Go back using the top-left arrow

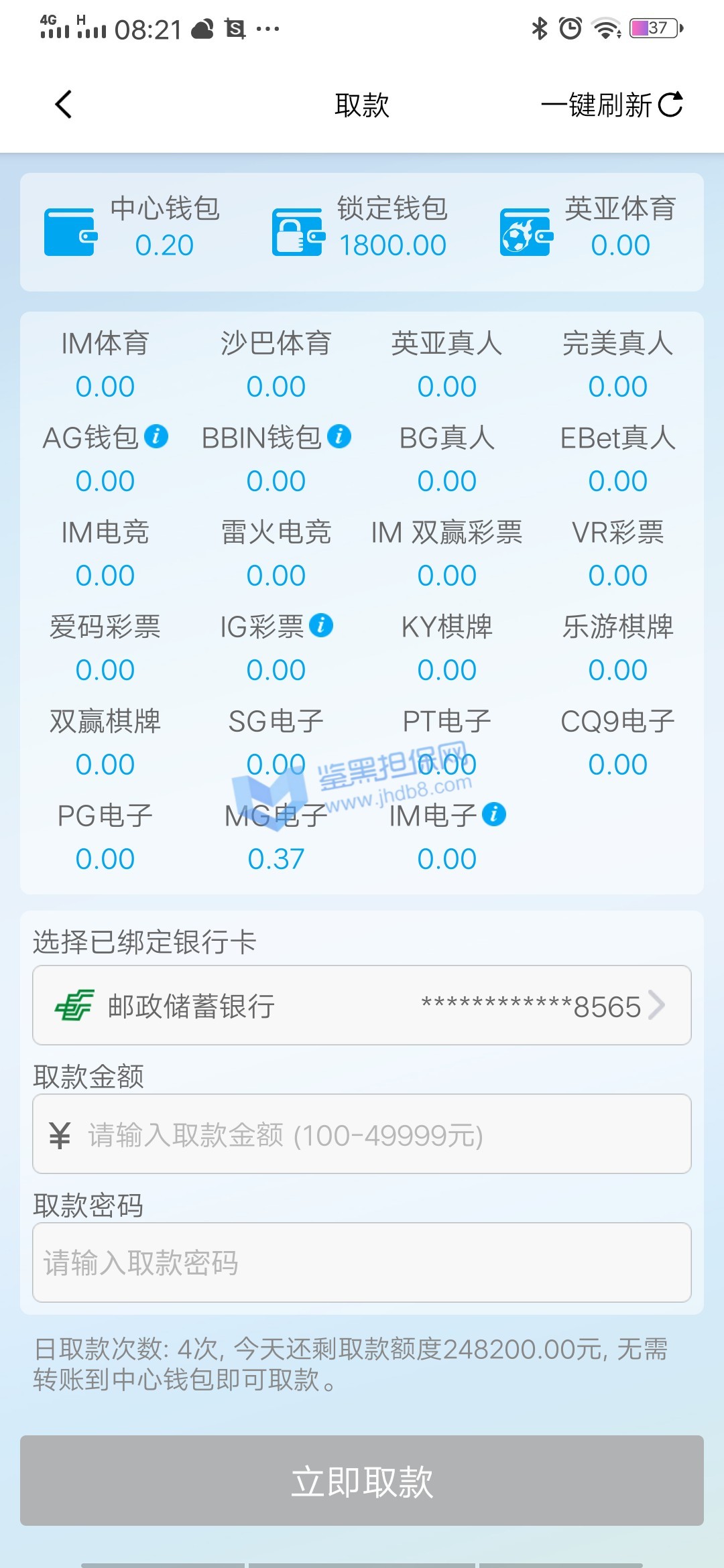[x=64, y=105]
